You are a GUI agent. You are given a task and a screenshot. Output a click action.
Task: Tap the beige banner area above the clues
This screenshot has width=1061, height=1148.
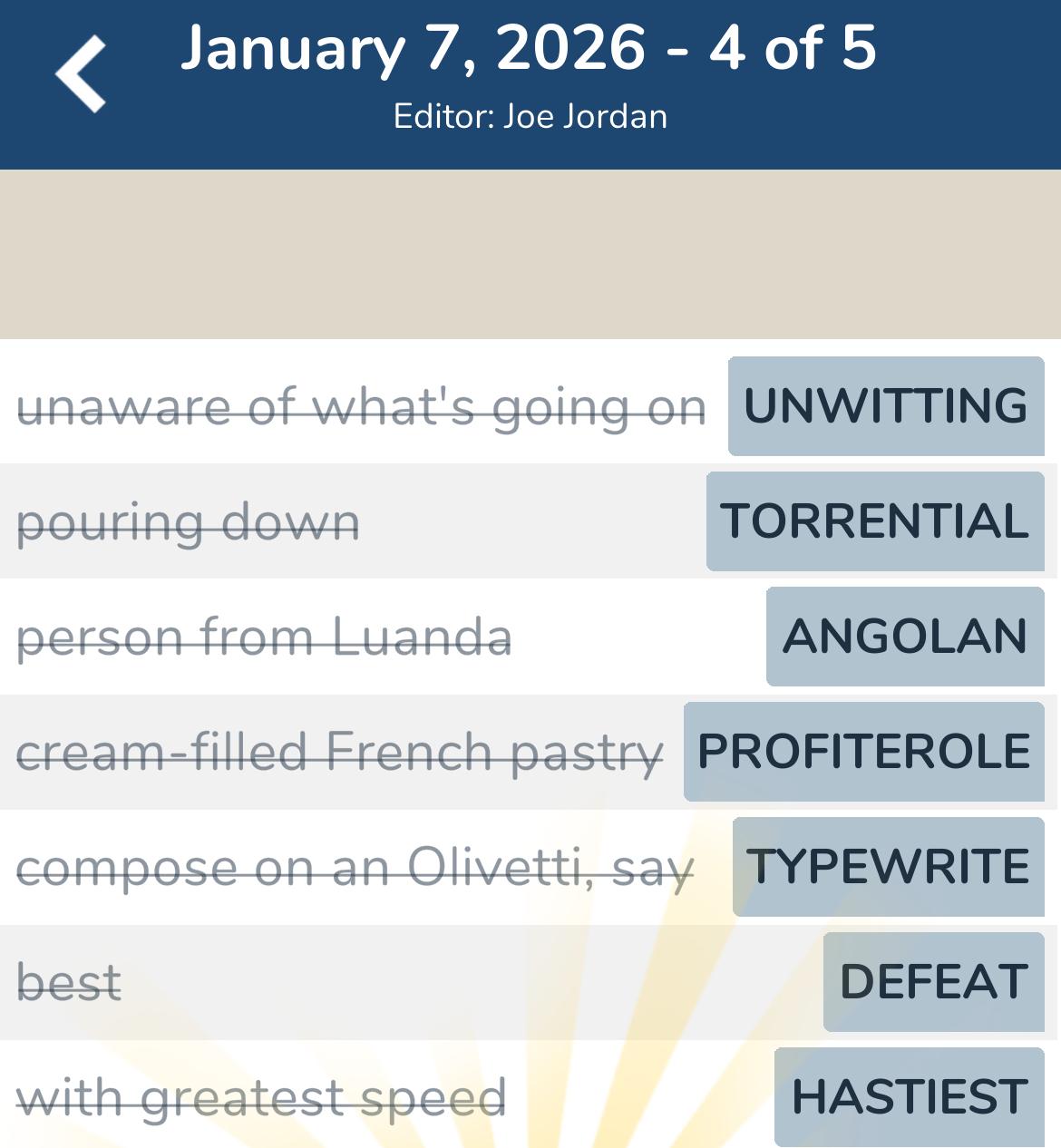(530, 254)
